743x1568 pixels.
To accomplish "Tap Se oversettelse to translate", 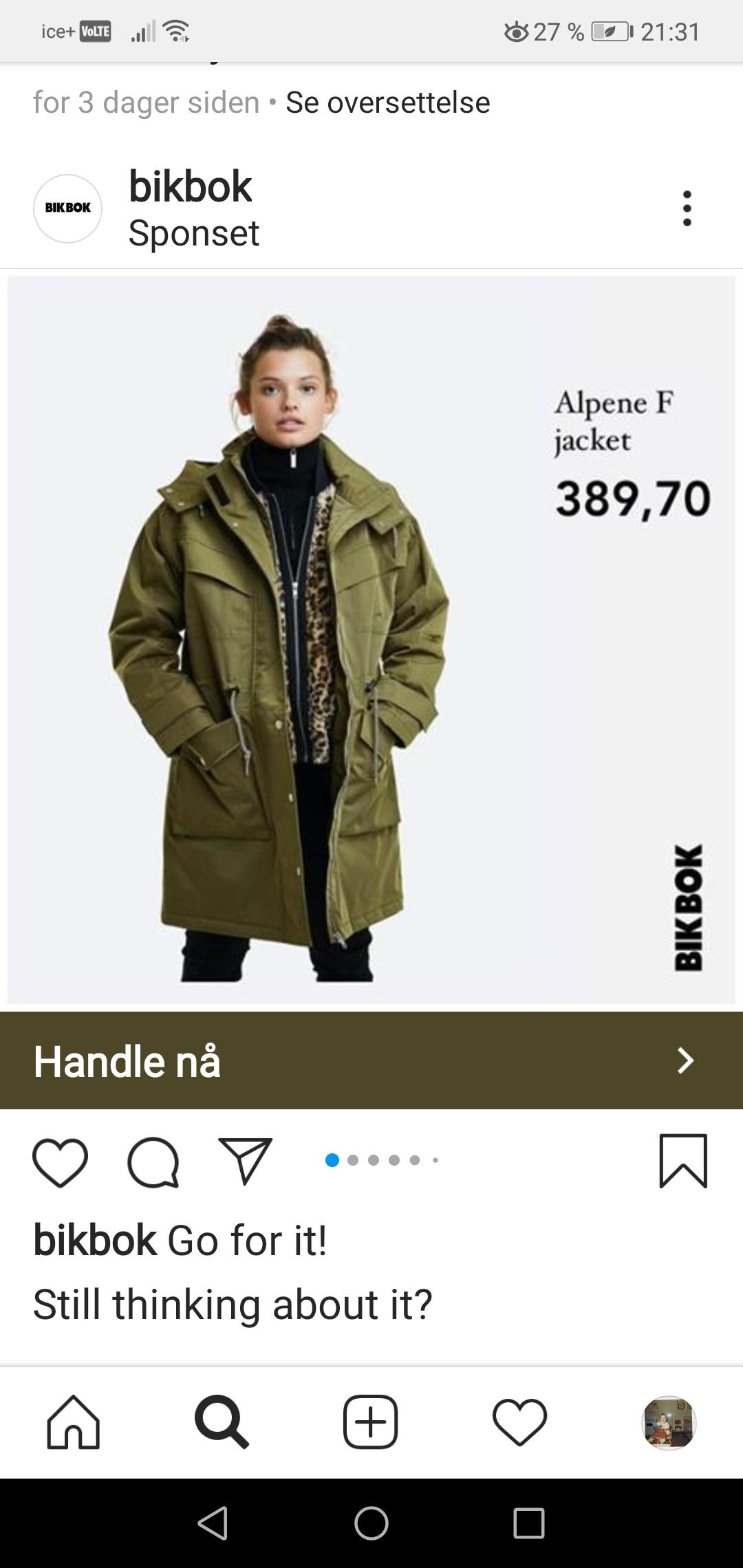I will click(387, 103).
